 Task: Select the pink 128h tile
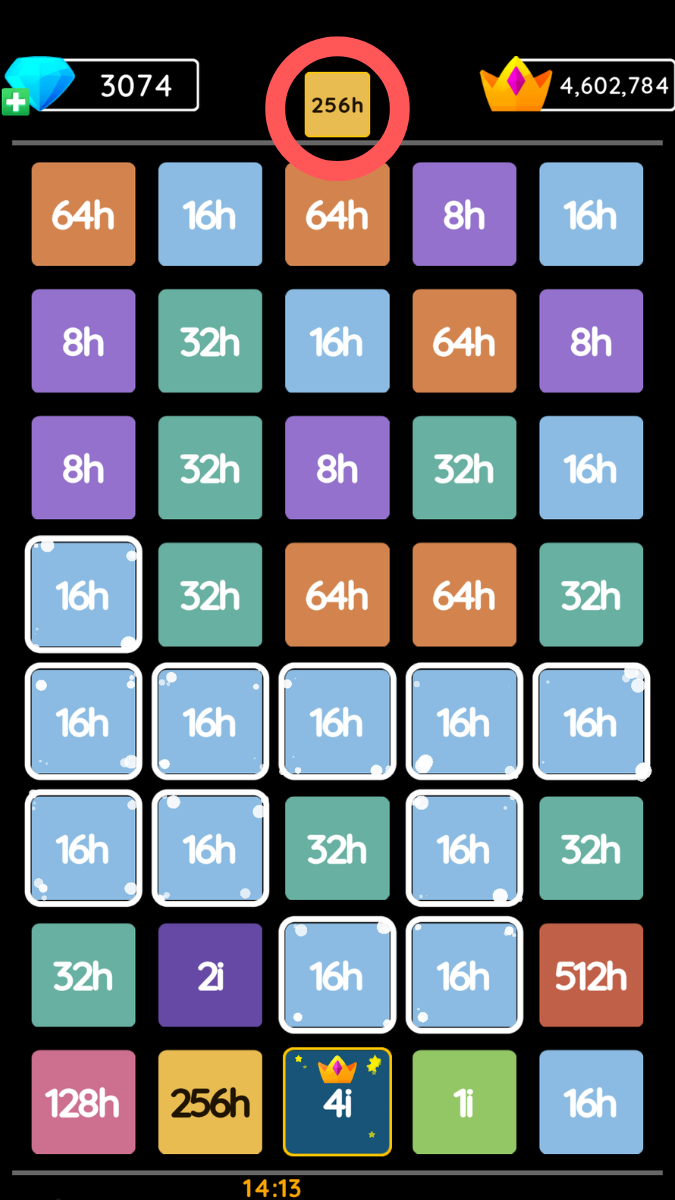click(83, 1102)
